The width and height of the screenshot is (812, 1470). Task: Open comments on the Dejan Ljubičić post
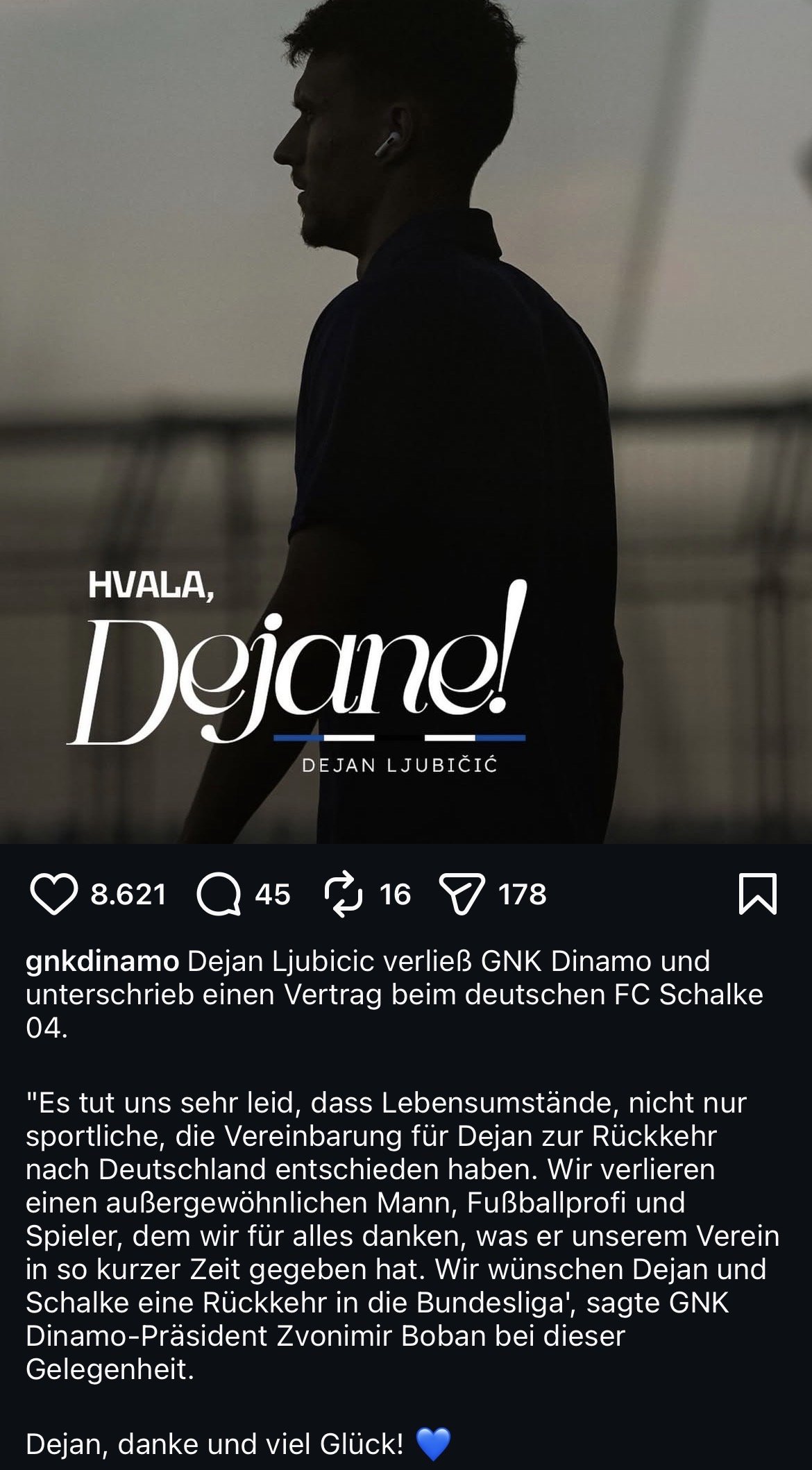point(219,894)
